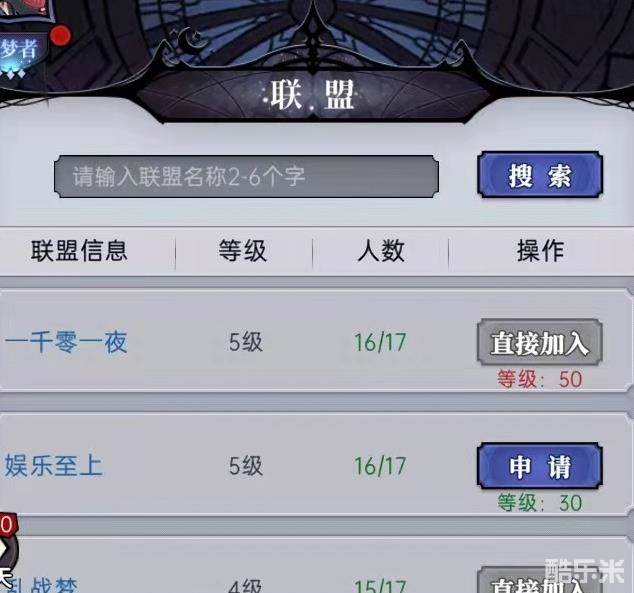
Task: Open the 娱乐至上 alliance row
Action: pyautogui.click(x=55, y=466)
